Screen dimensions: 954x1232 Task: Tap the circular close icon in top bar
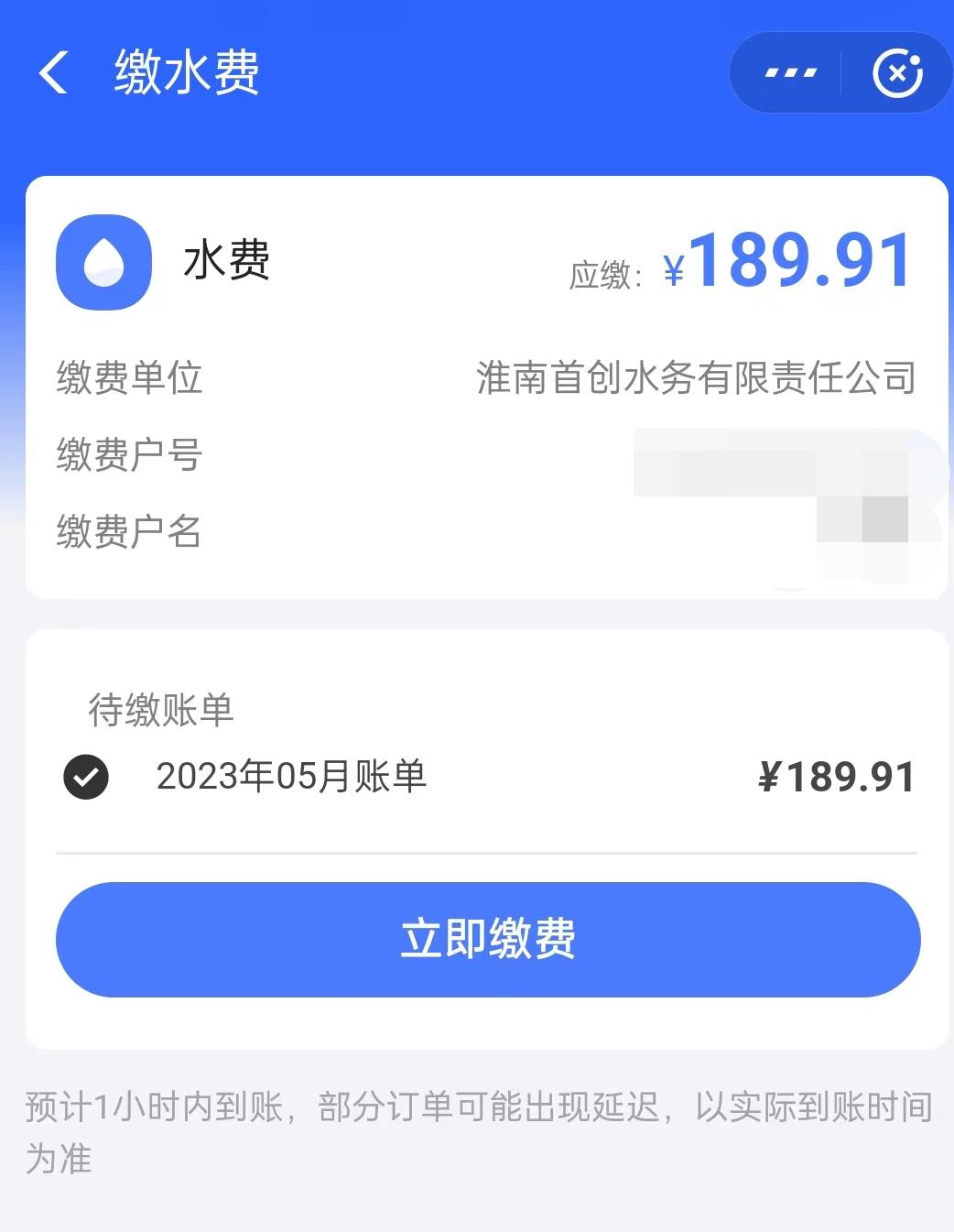(898, 72)
